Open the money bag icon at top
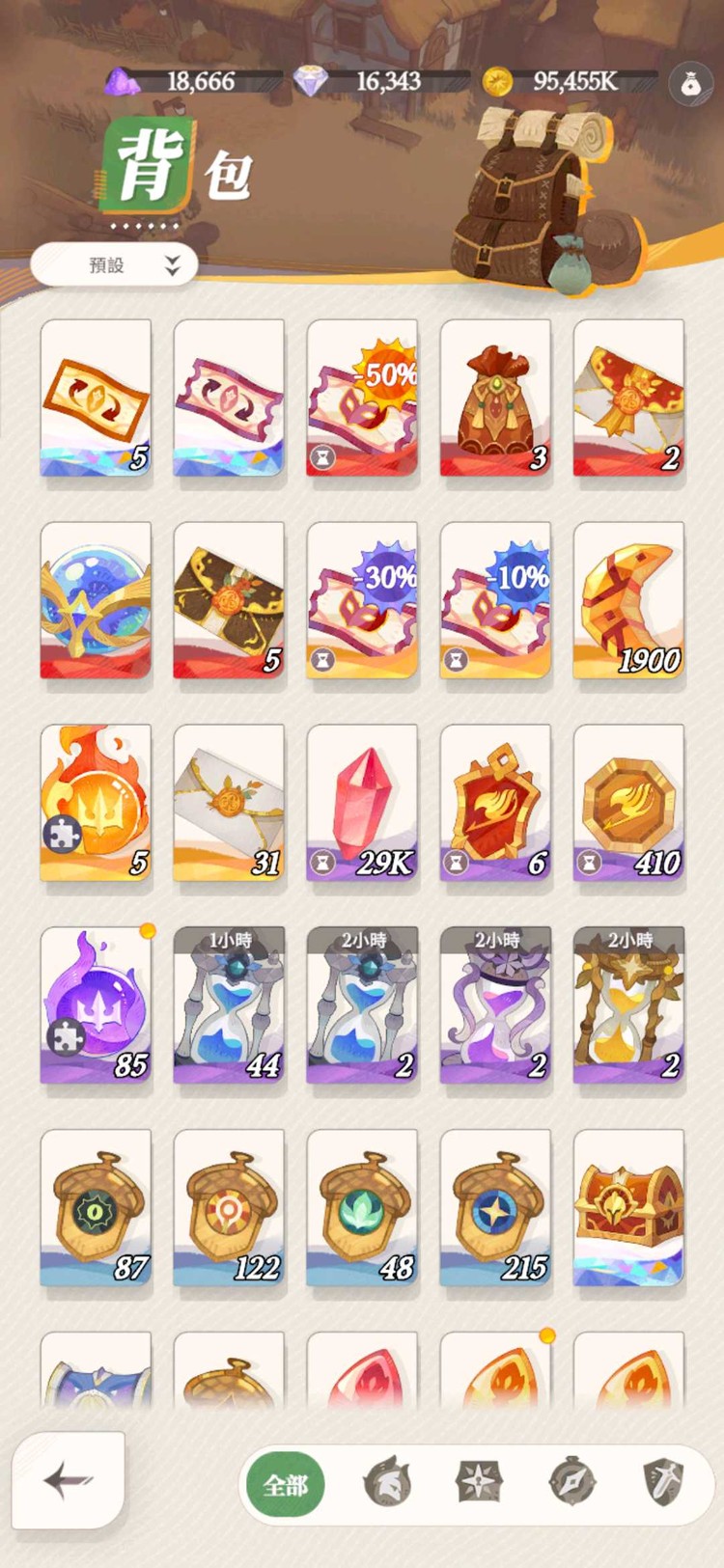The height and width of the screenshot is (1568, 724). coord(689,84)
